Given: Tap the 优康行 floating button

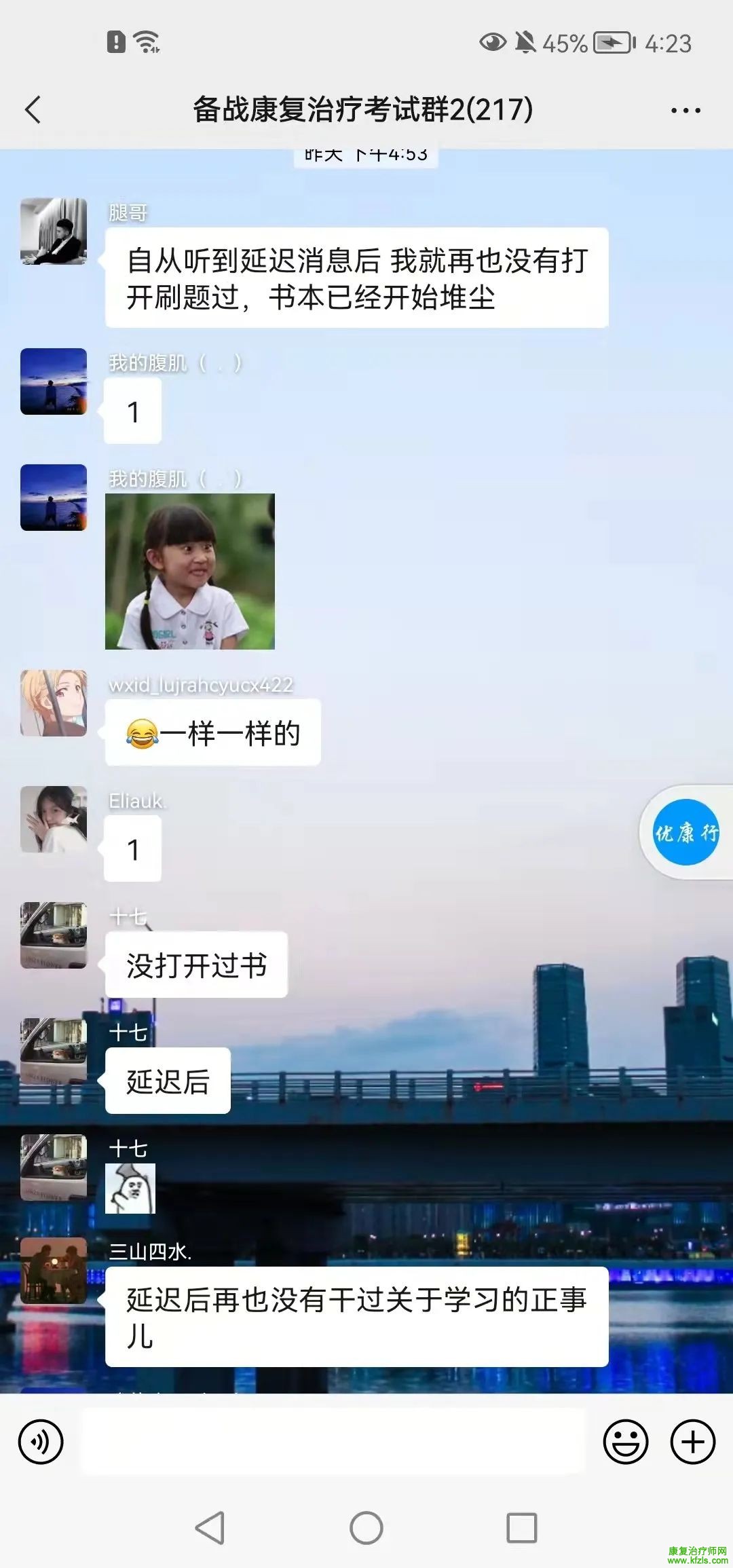Looking at the screenshot, I should click(685, 832).
